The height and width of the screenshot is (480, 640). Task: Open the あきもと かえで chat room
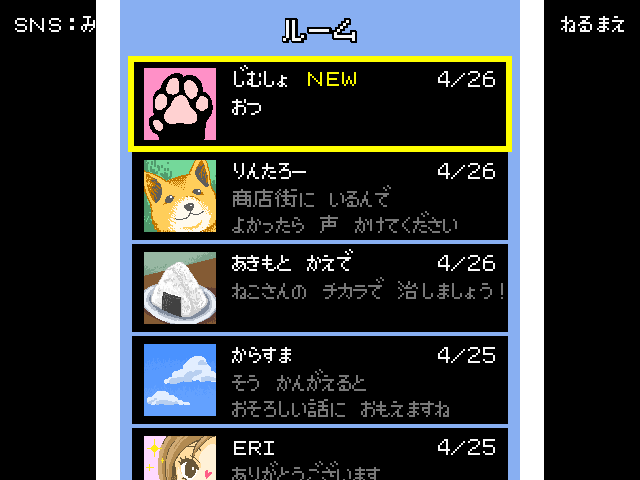(x=320, y=288)
